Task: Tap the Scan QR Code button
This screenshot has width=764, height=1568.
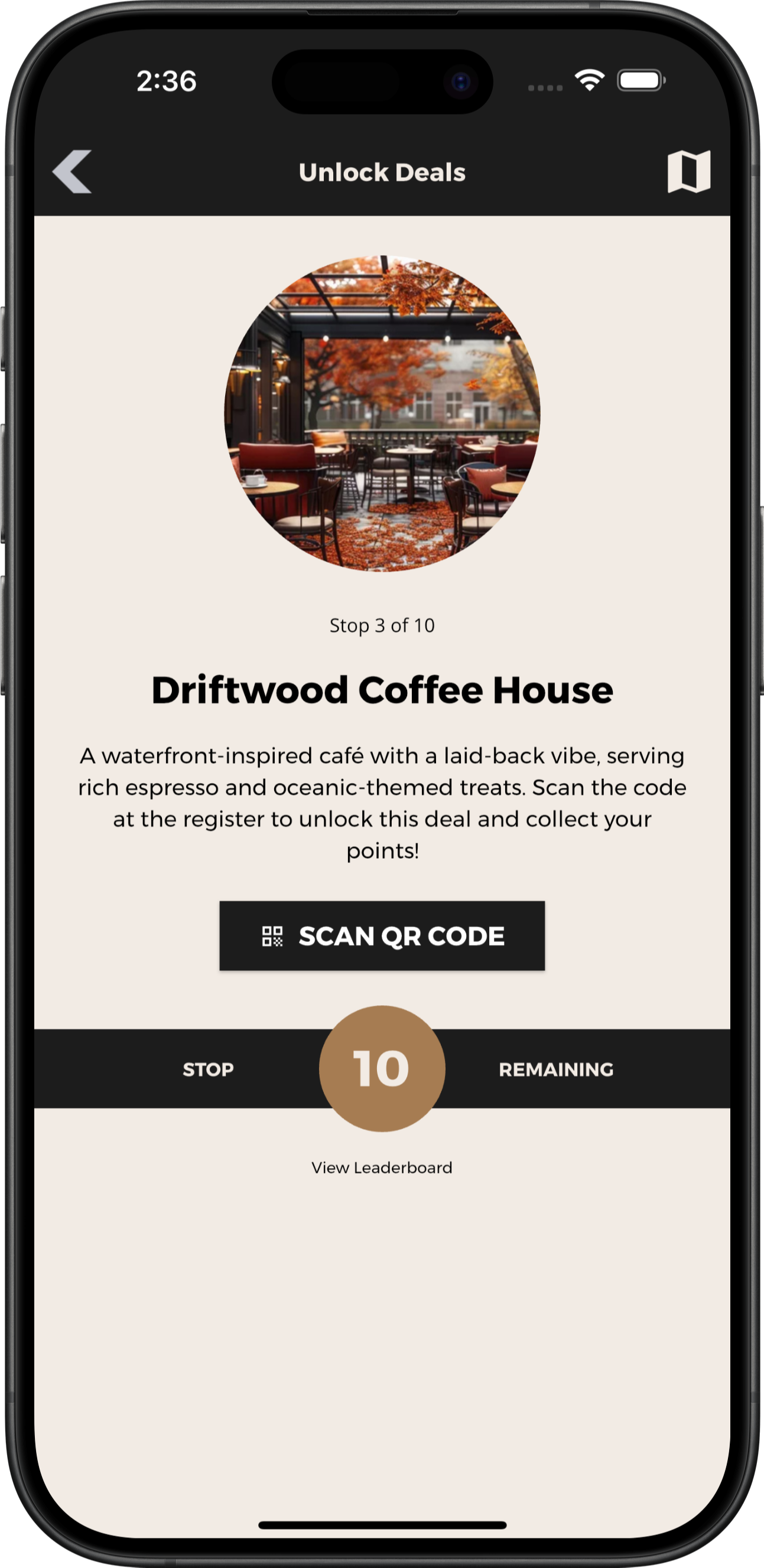Action: [x=382, y=935]
